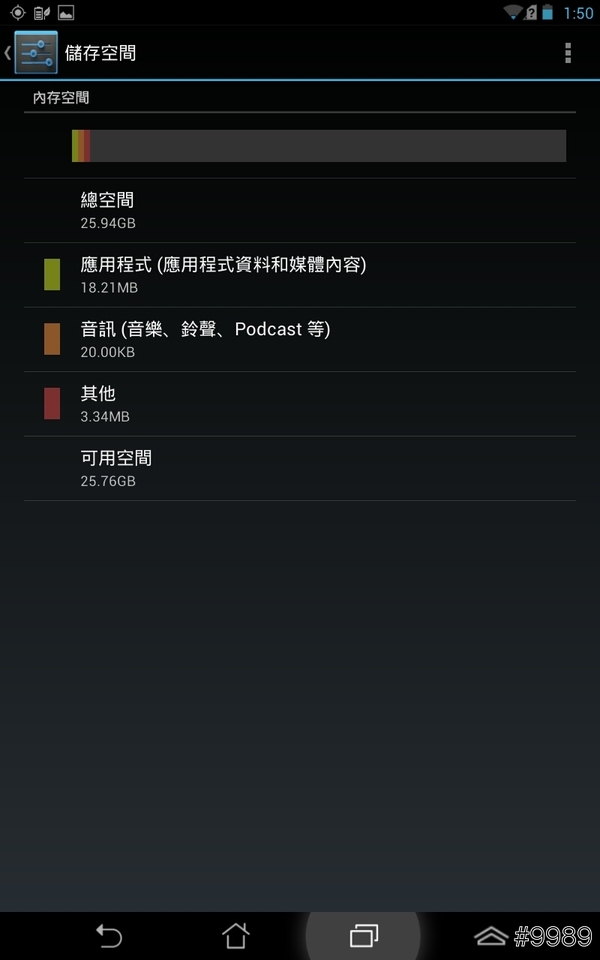Go to the home screen
600x960 pixels.
click(235, 936)
